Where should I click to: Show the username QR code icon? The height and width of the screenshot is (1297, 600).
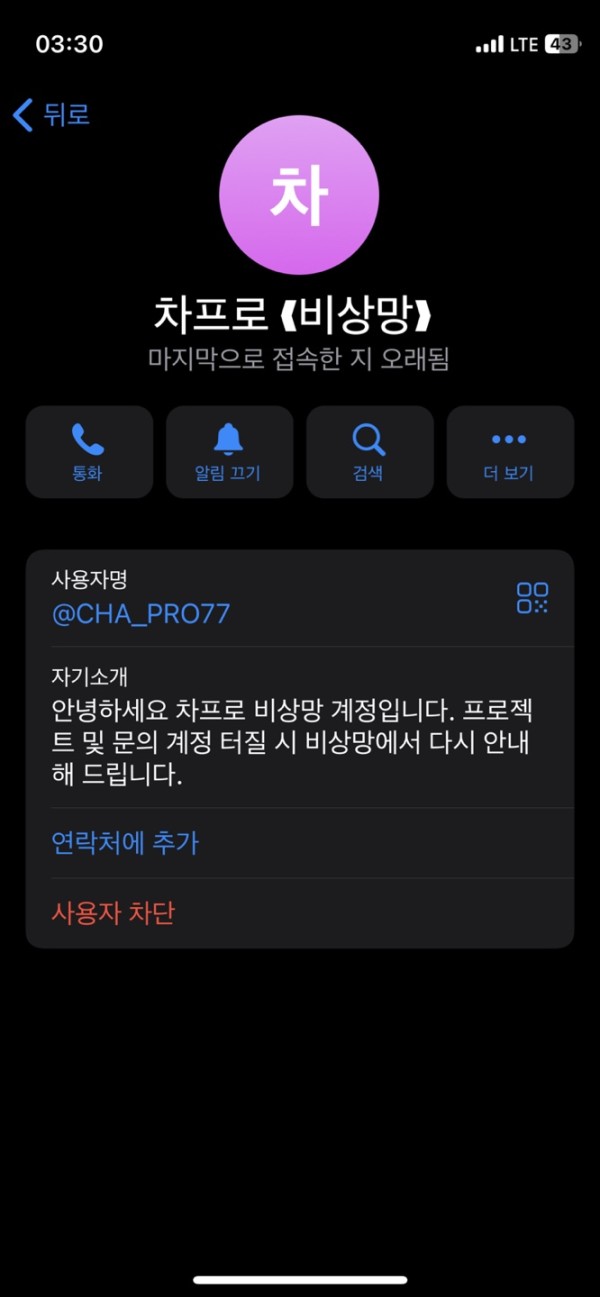pyautogui.click(x=532, y=598)
